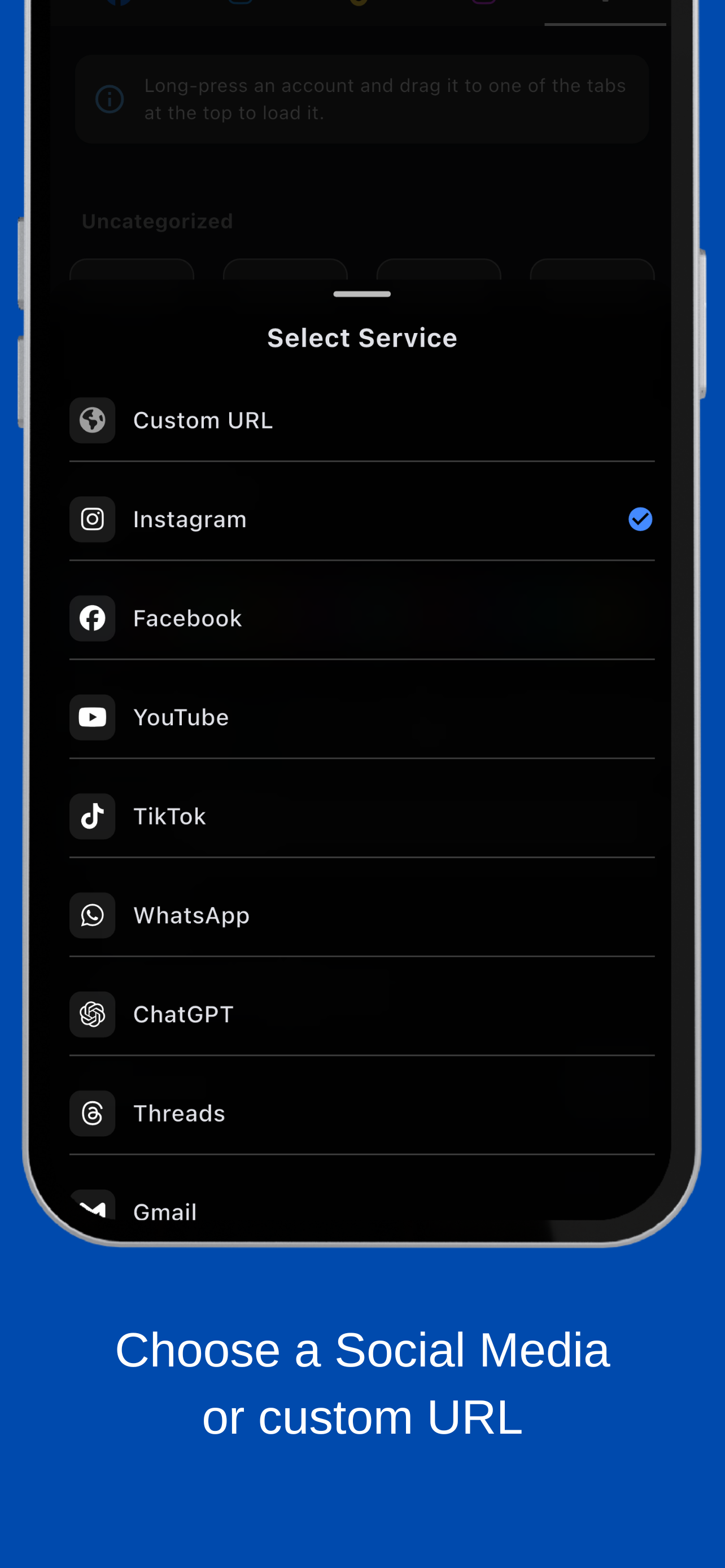
Task: Tap the Gmail envelope icon
Action: point(92,1209)
